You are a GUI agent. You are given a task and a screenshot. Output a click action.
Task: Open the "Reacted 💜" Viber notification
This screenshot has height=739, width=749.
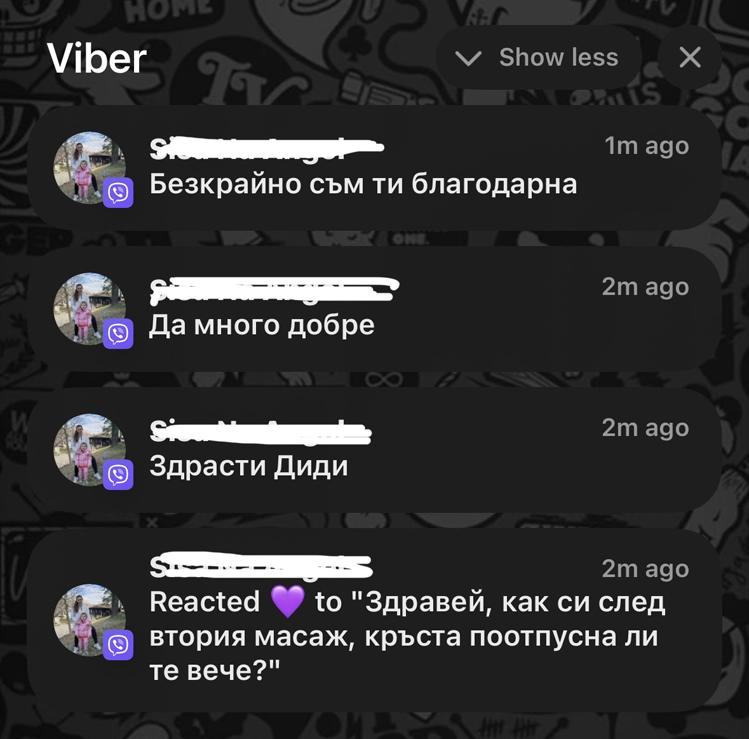point(375,621)
